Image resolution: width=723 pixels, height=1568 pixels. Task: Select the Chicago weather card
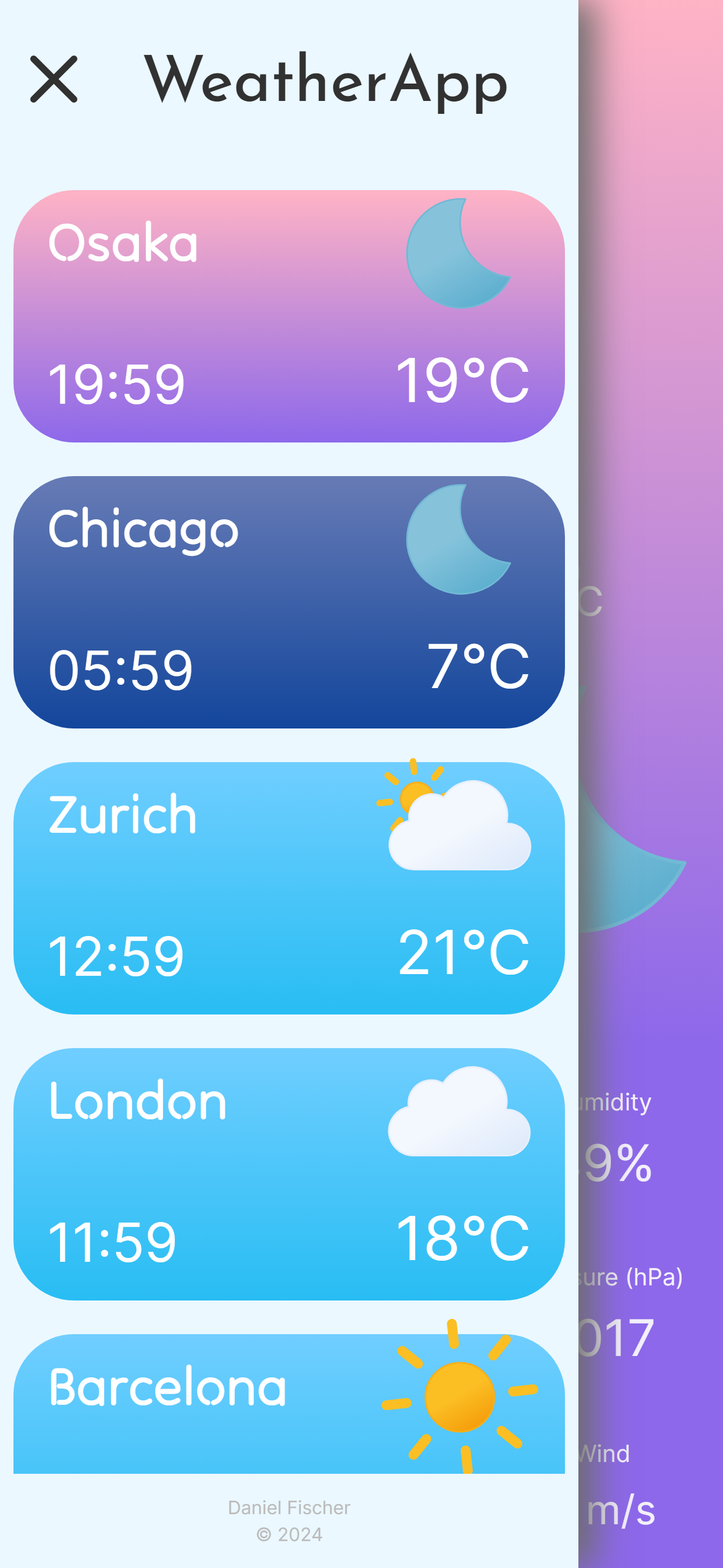[289, 602]
